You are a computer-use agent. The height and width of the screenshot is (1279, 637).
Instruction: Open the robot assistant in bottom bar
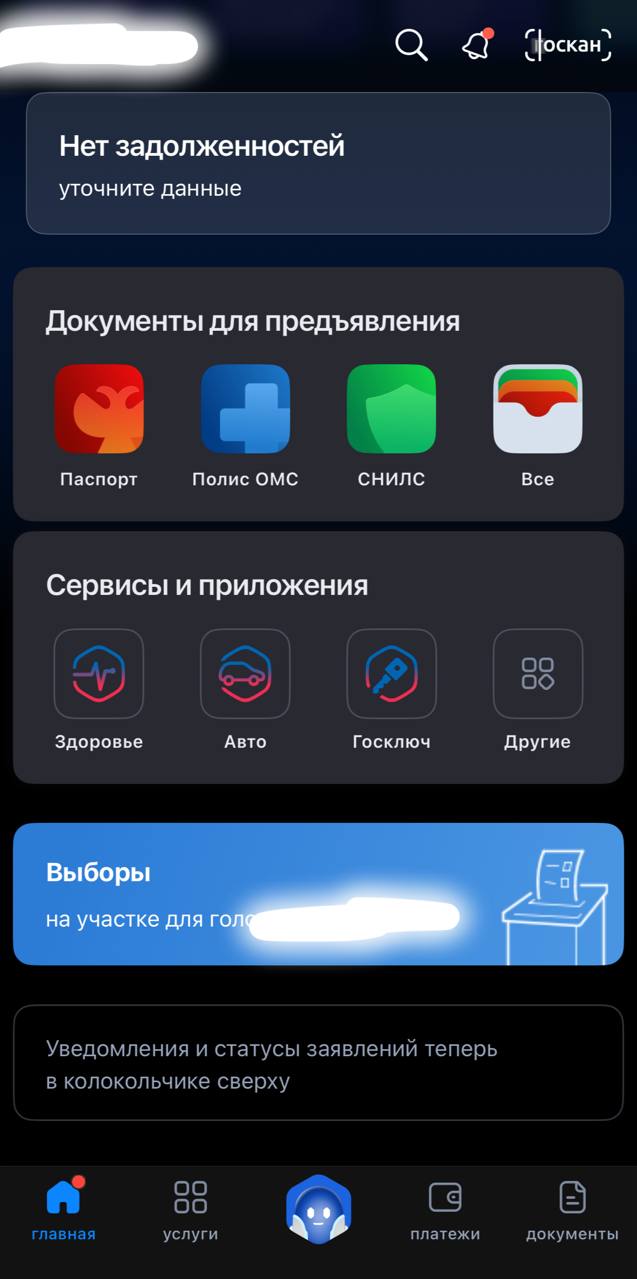point(318,1213)
